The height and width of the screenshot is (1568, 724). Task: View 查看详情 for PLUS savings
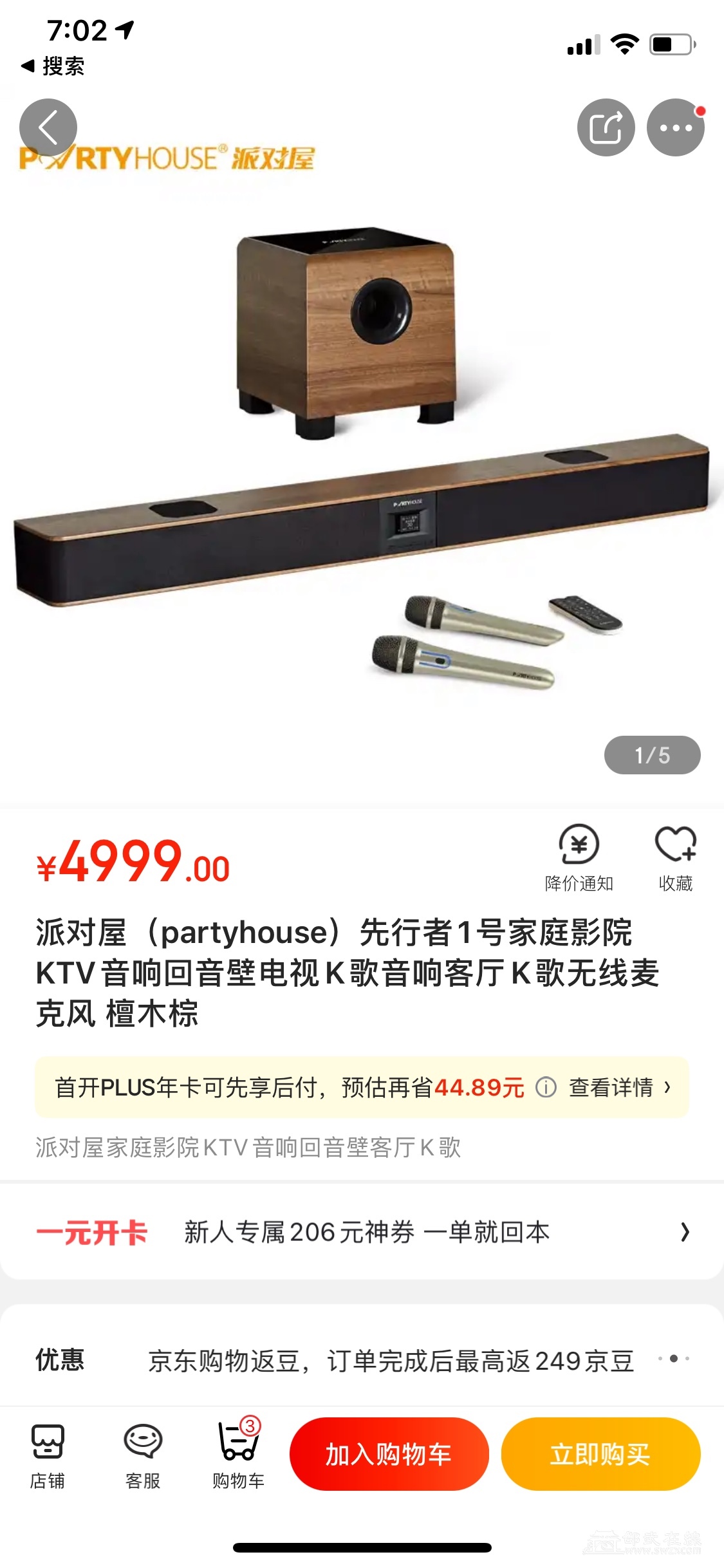pos(619,1088)
